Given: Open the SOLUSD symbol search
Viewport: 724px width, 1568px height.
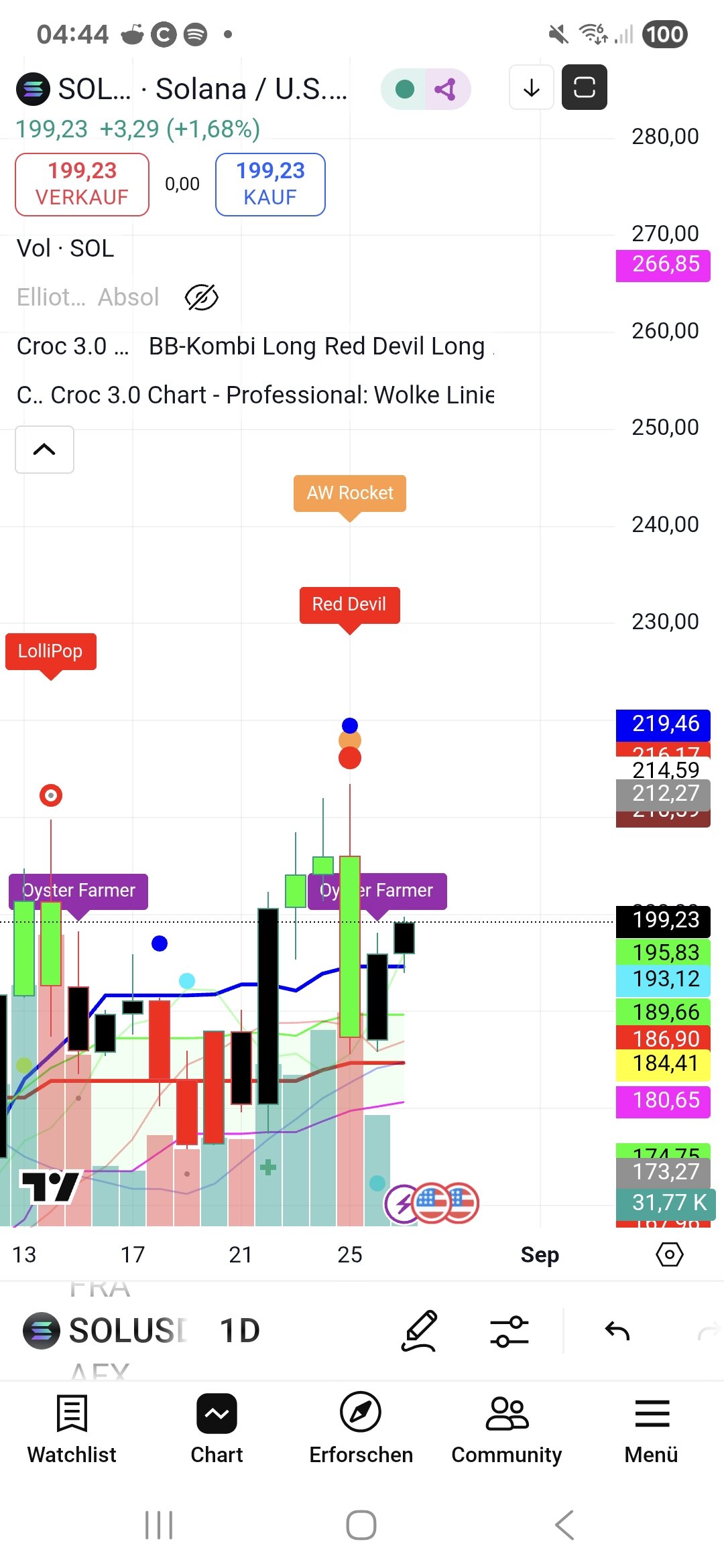Looking at the screenshot, I should [x=107, y=1330].
